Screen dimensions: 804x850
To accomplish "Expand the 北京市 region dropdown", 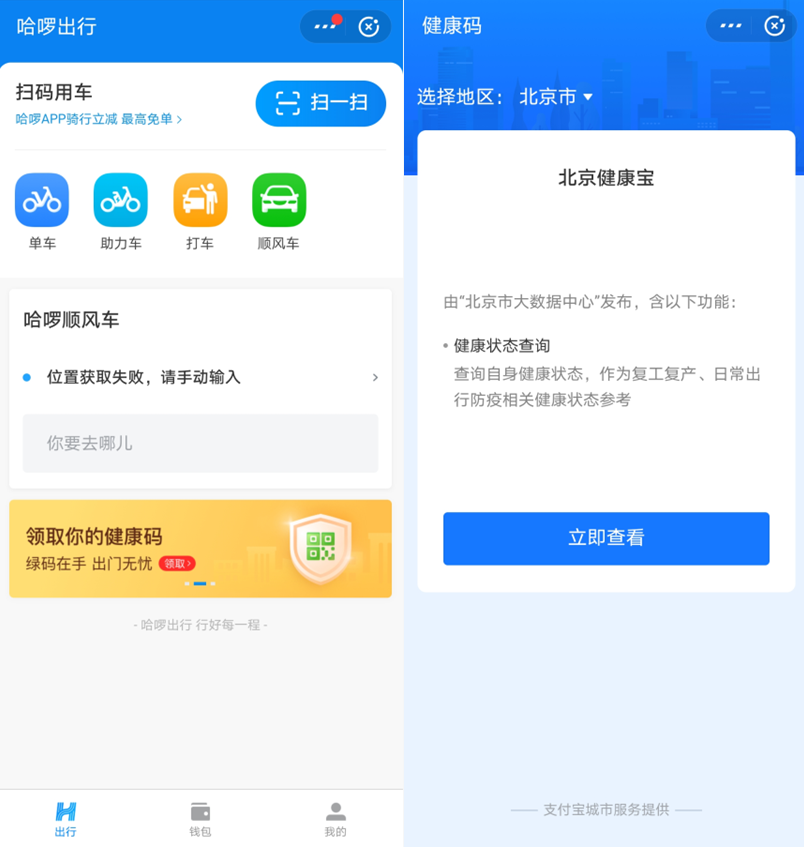I will [556, 97].
